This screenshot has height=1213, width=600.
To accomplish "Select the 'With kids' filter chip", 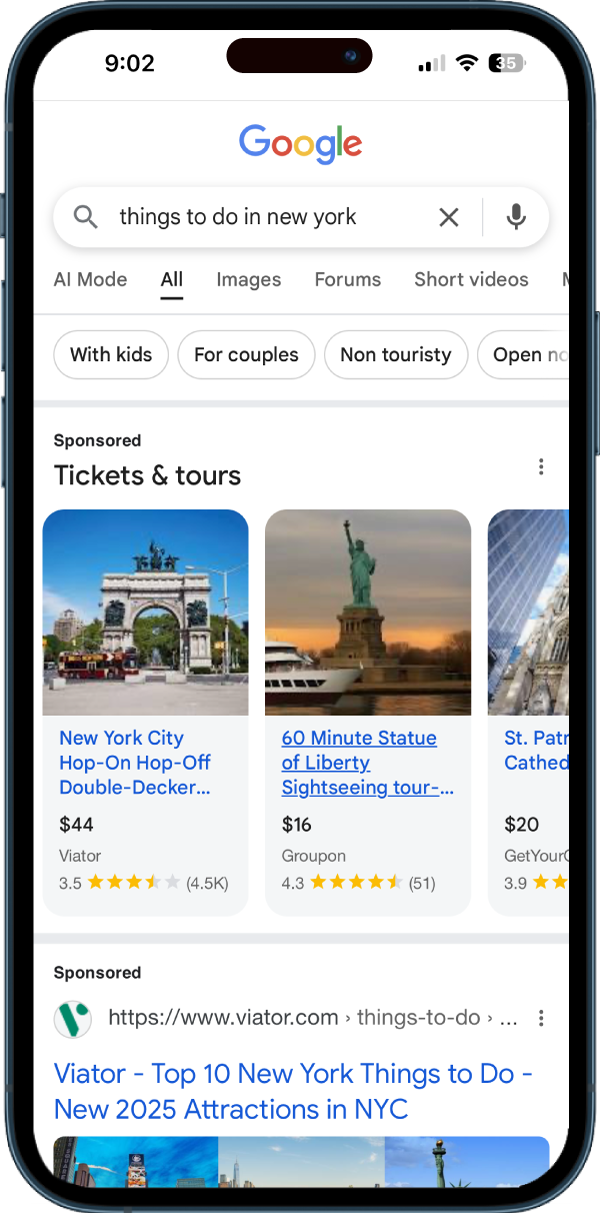I will [x=111, y=355].
